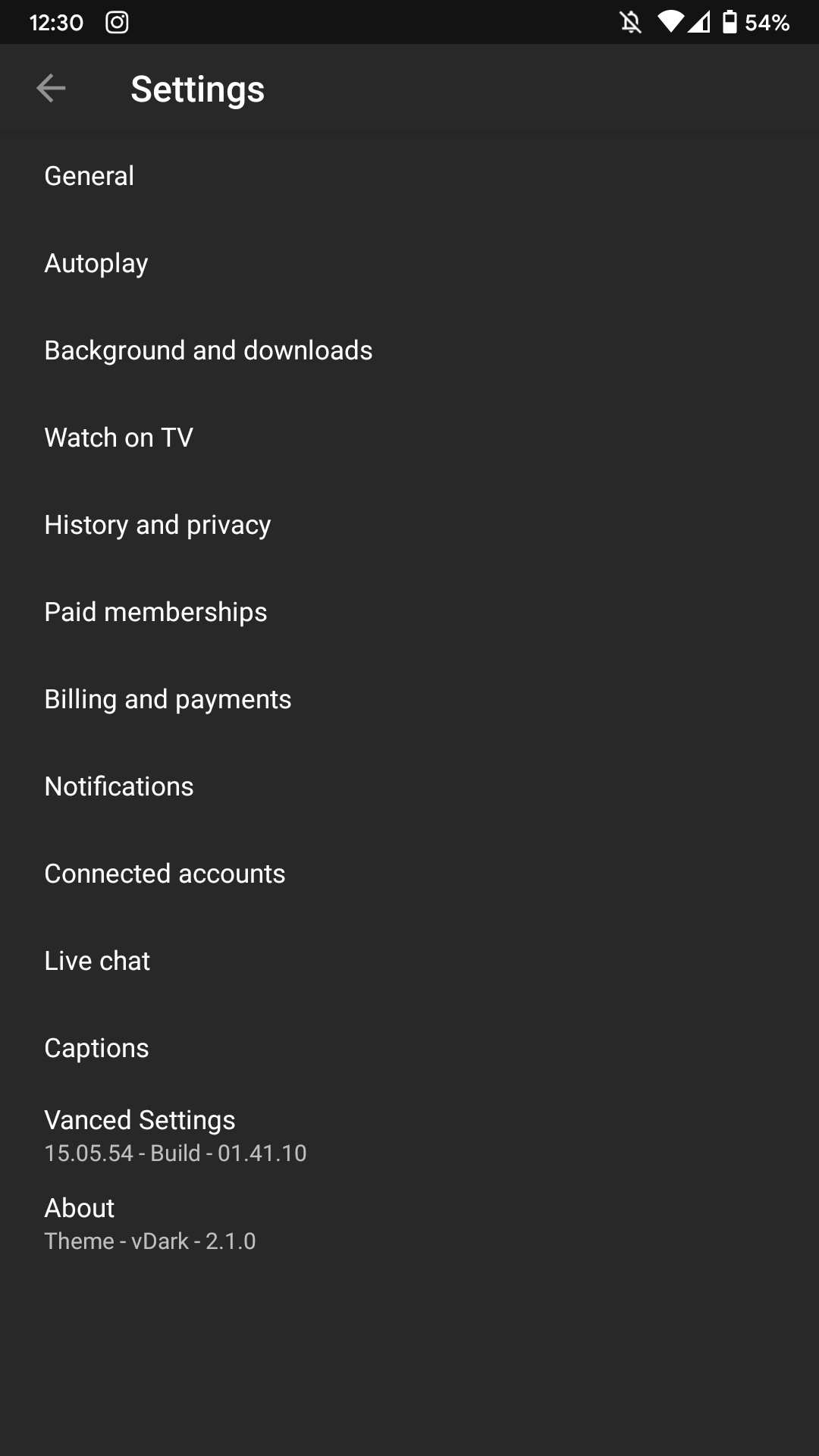The height and width of the screenshot is (1456, 819).
Task: Select Background and downloads
Action: pyautogui.click(x=409, y=350)
